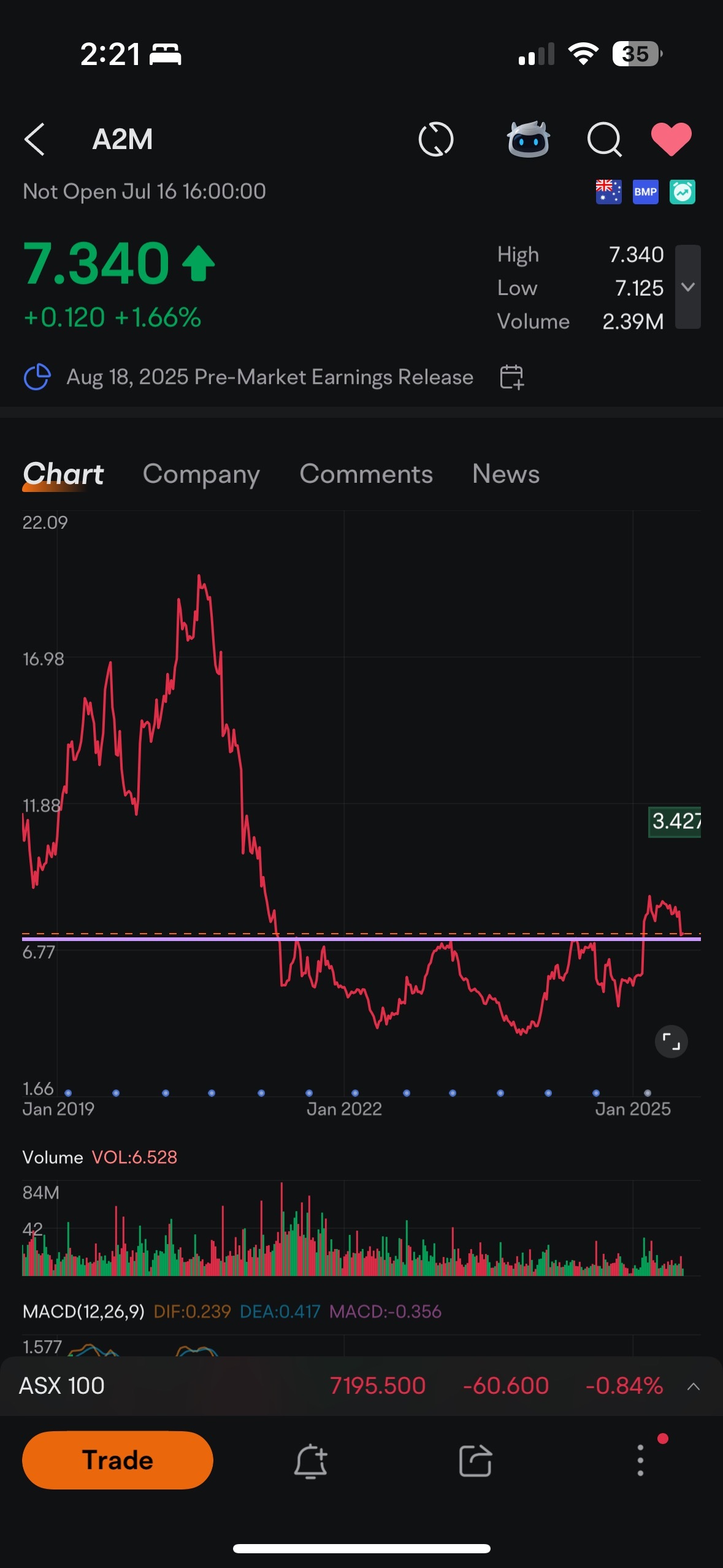Select the Chart tab
Viewport: 723px width, 1568px height.
click(x=63, y=474)
